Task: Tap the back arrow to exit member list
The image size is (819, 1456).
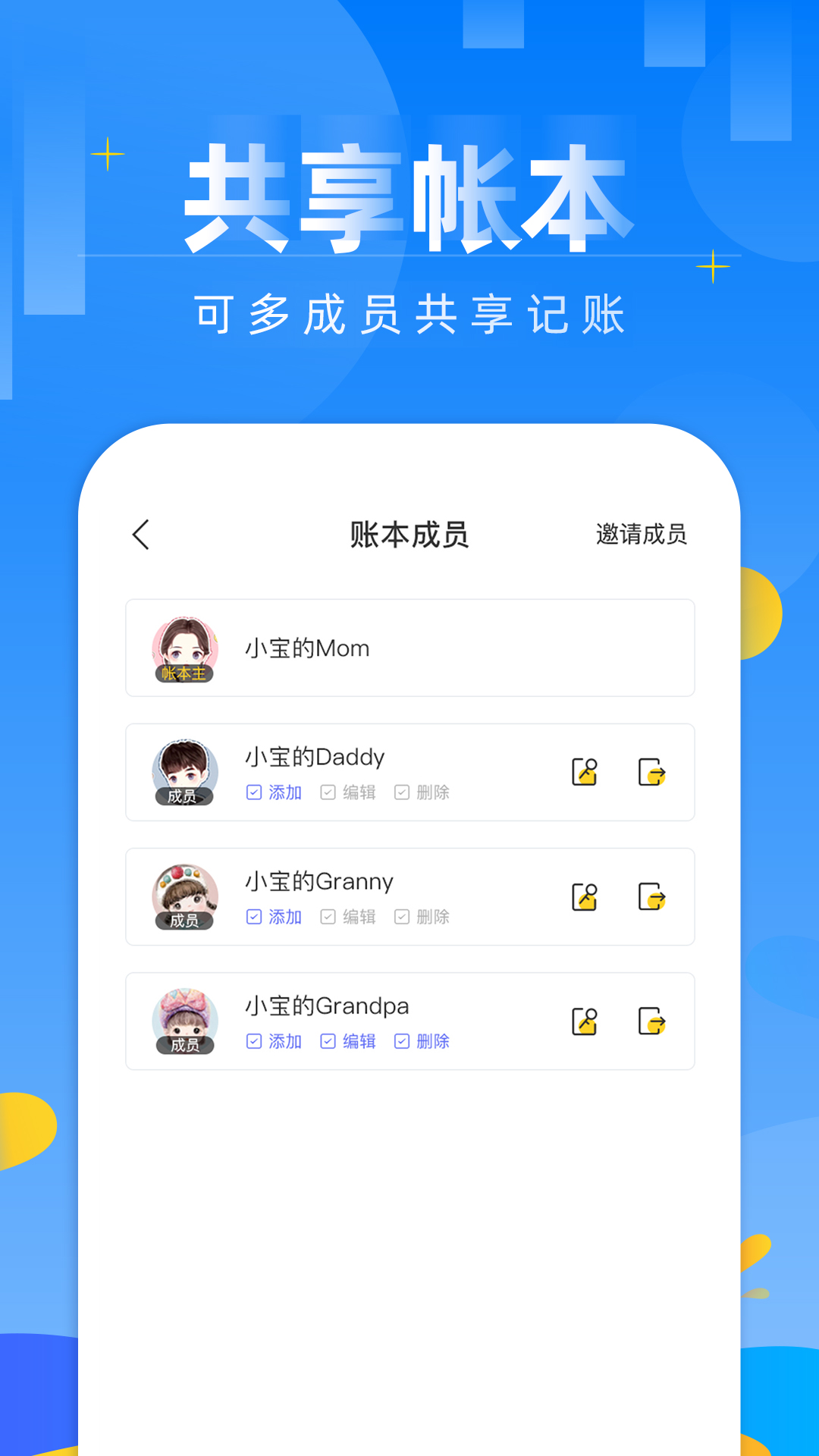Action: point(140,535)
